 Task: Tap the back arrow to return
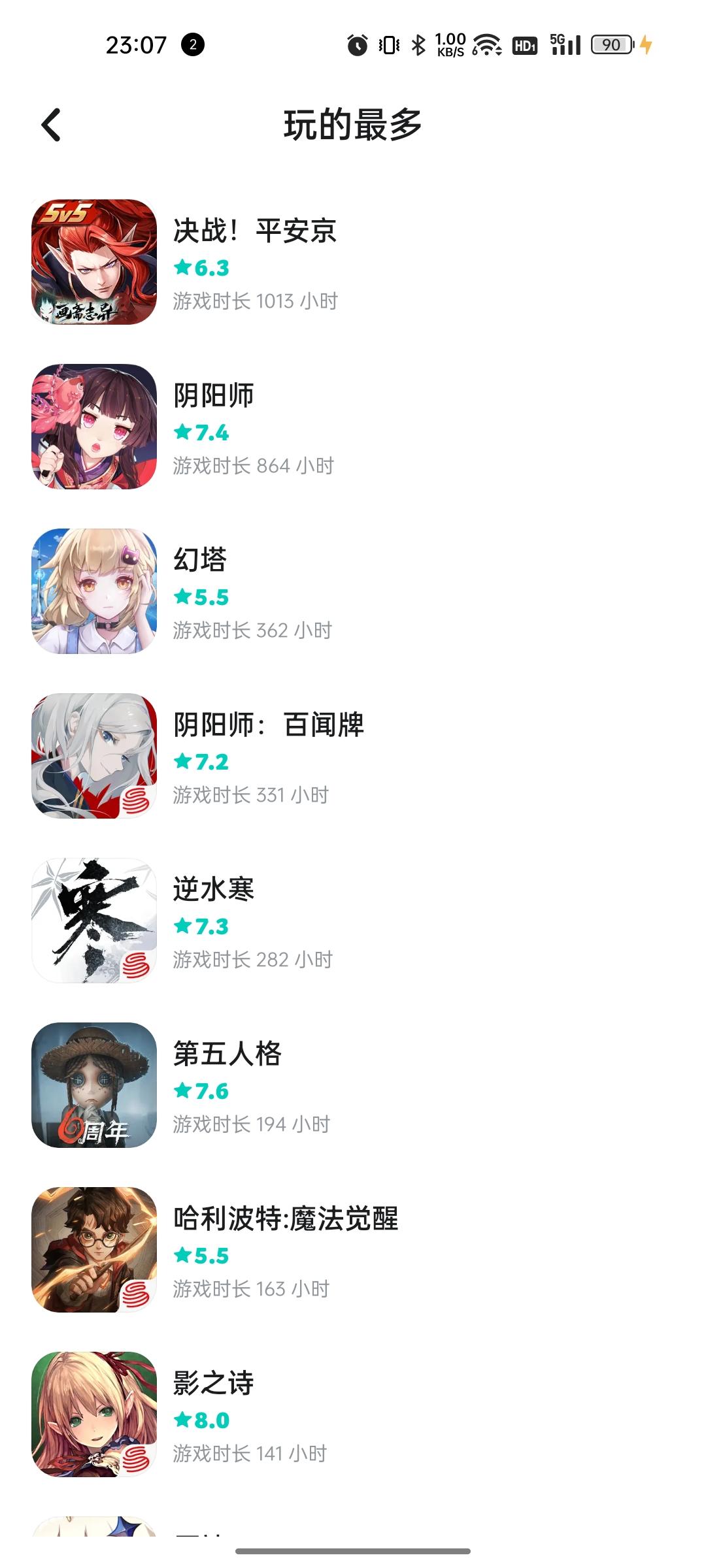tap(51, 124)
